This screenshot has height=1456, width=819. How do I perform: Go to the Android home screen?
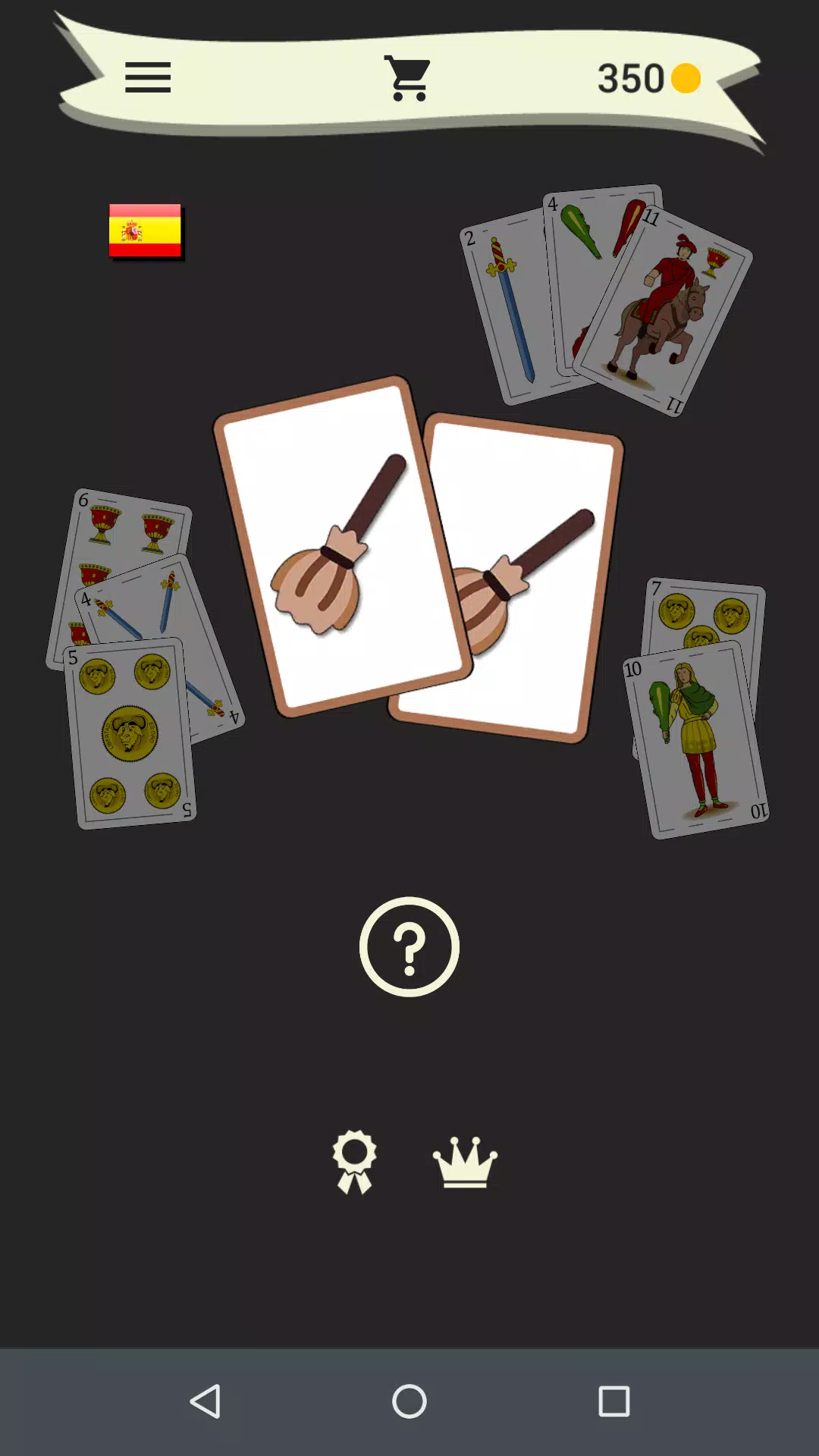pyautogui.click(x=409, y=1401)
